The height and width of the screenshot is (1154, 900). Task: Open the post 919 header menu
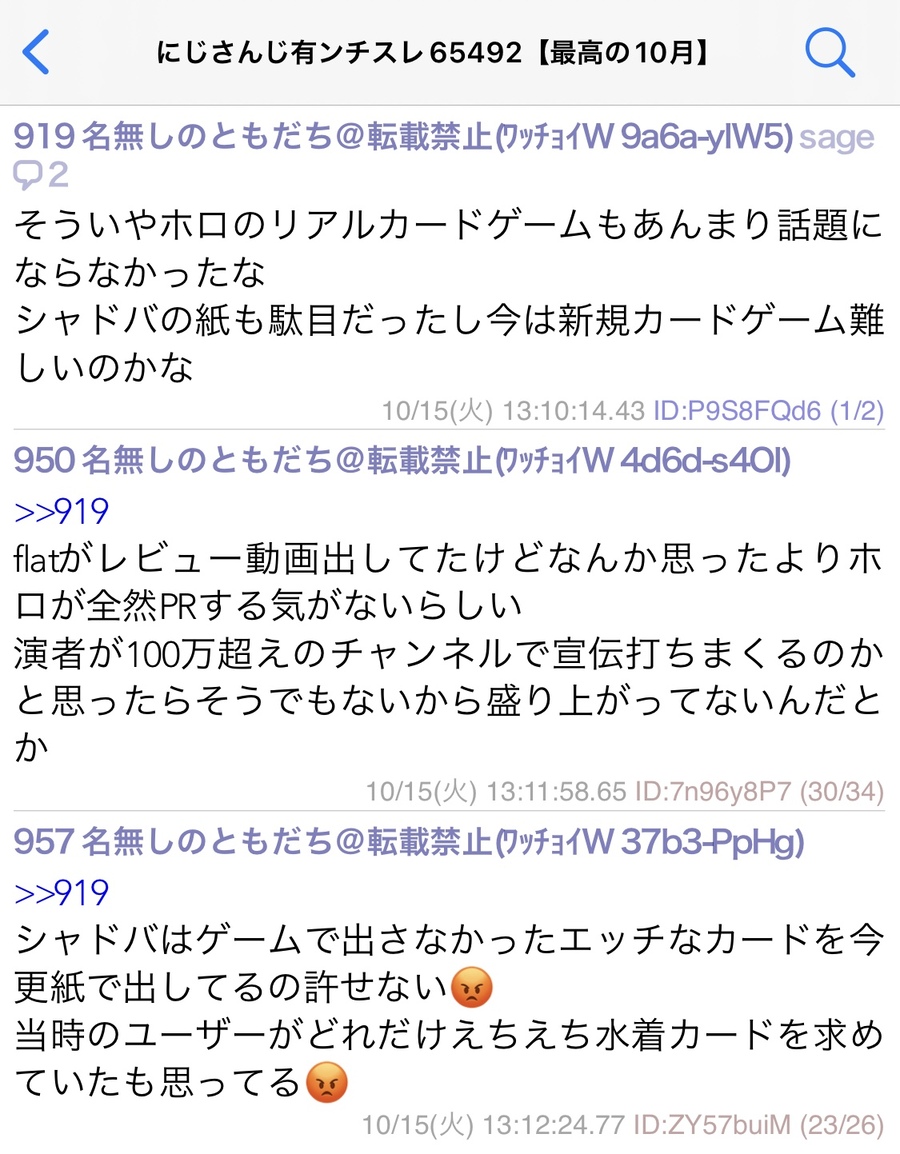400,138
